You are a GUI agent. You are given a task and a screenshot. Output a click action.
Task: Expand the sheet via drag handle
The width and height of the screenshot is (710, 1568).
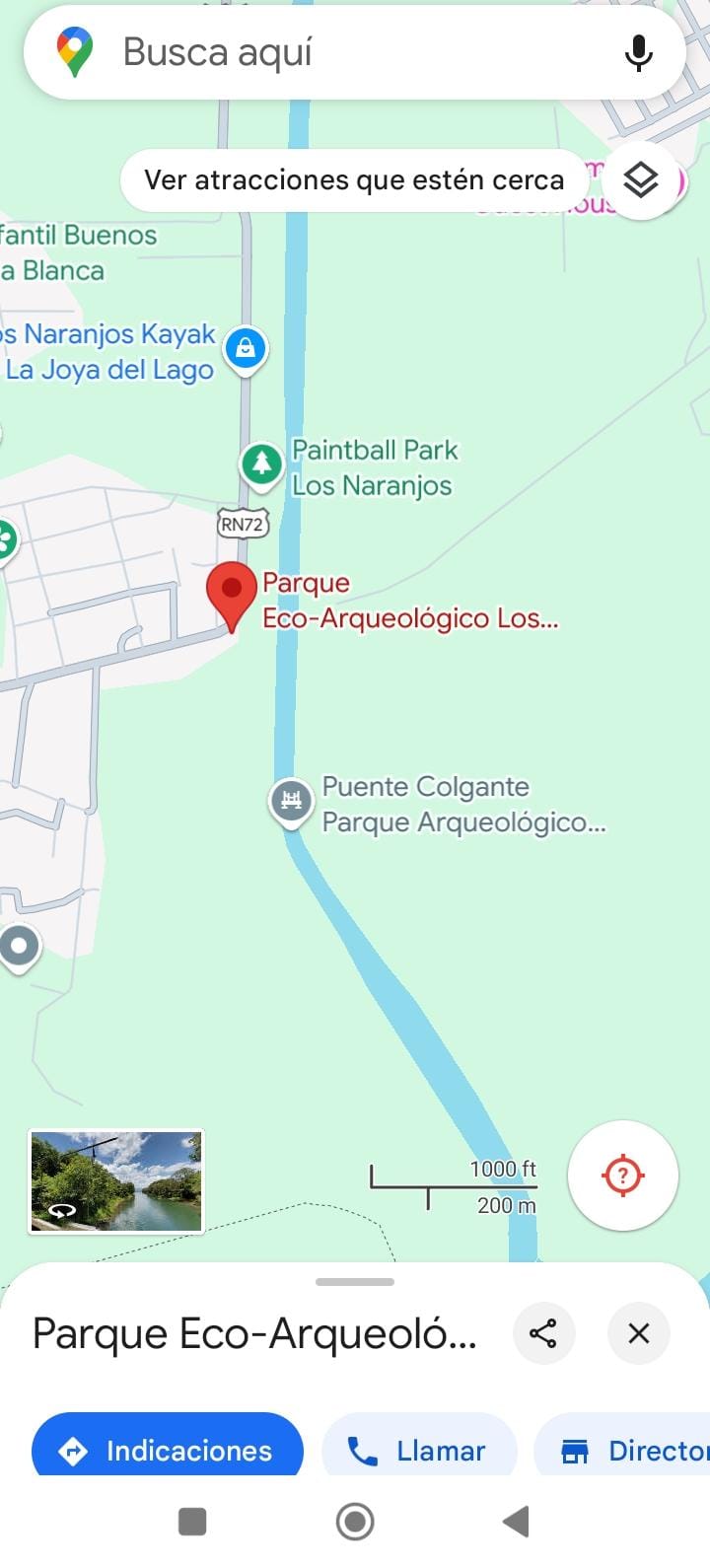pos(355,1282)
